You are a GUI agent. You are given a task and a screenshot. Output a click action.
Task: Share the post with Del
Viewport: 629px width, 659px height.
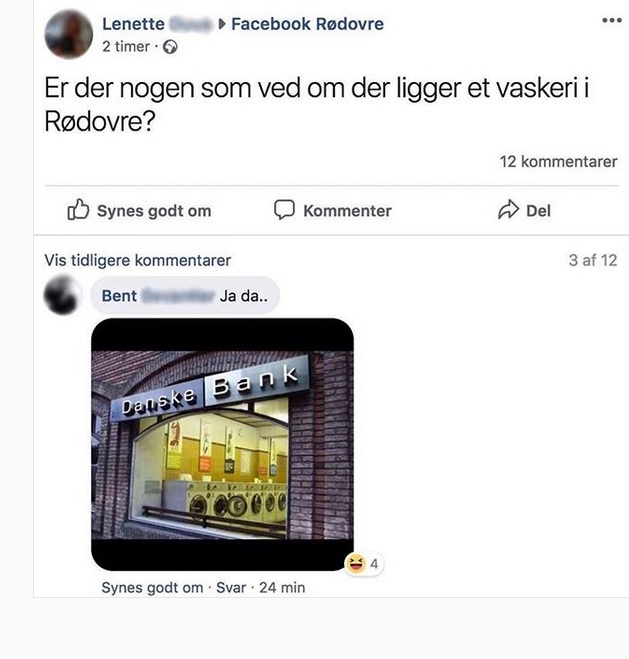point(524,210)
